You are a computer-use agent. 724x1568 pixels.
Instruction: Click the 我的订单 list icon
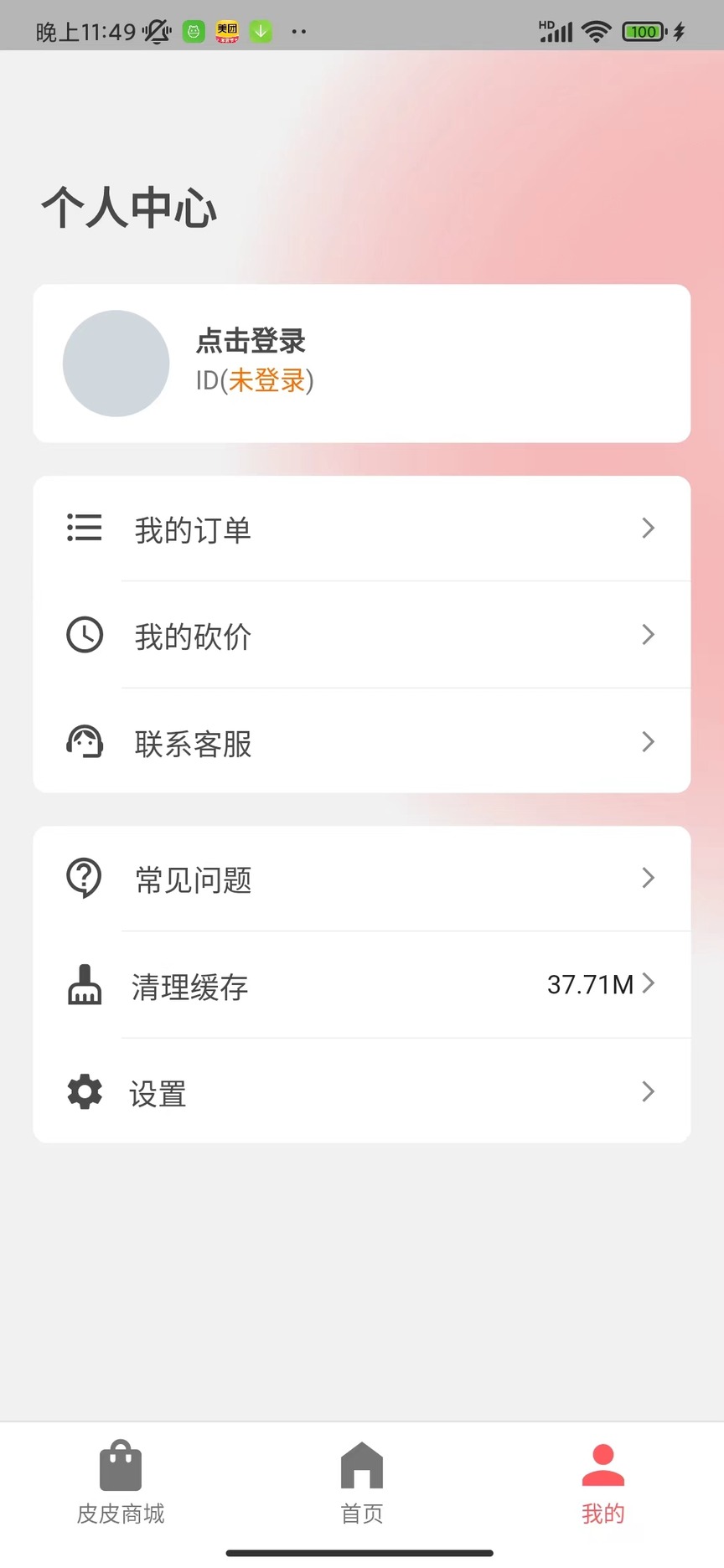click(84, 528)
